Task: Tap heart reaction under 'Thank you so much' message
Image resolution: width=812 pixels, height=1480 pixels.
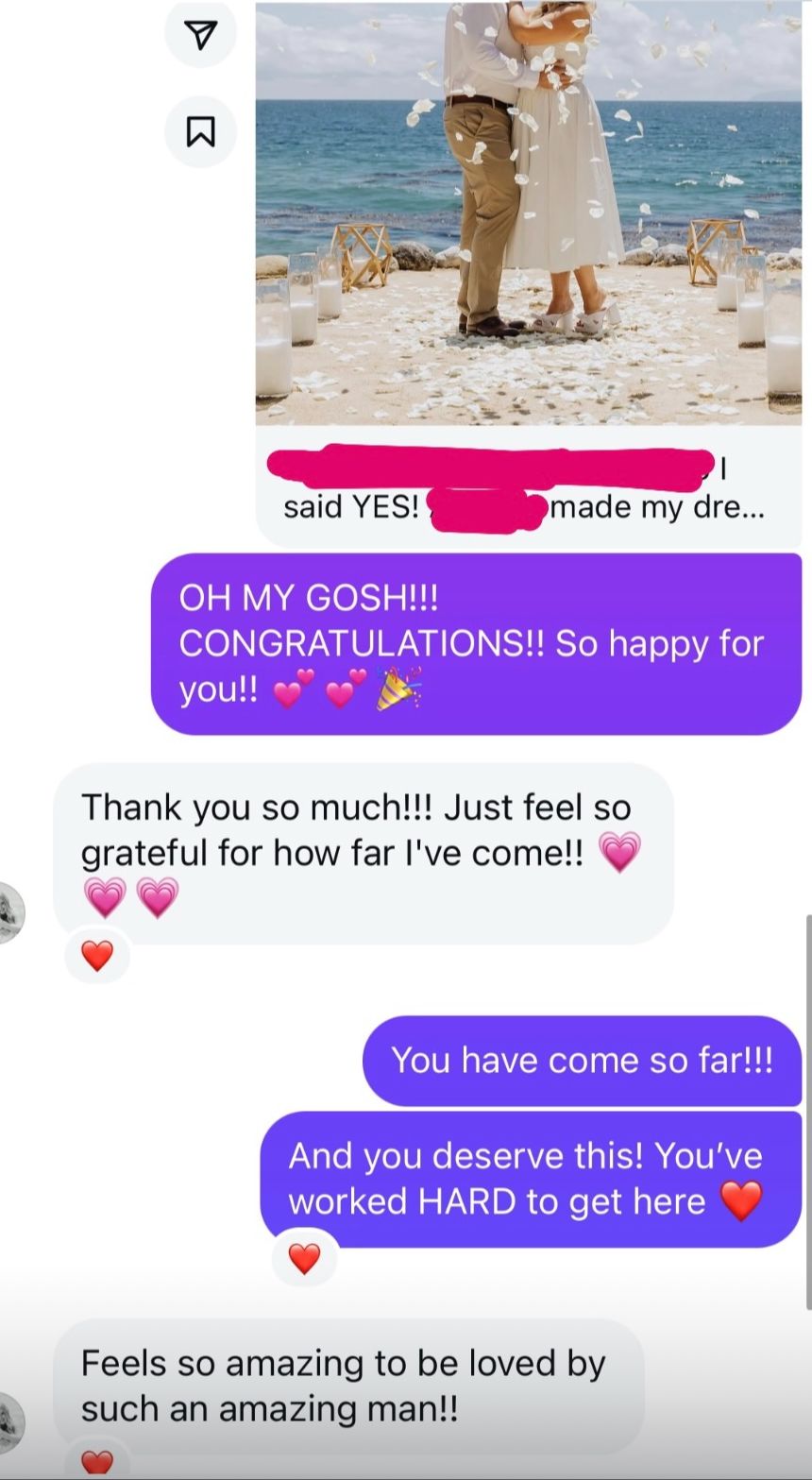Action: pos(96,956)
